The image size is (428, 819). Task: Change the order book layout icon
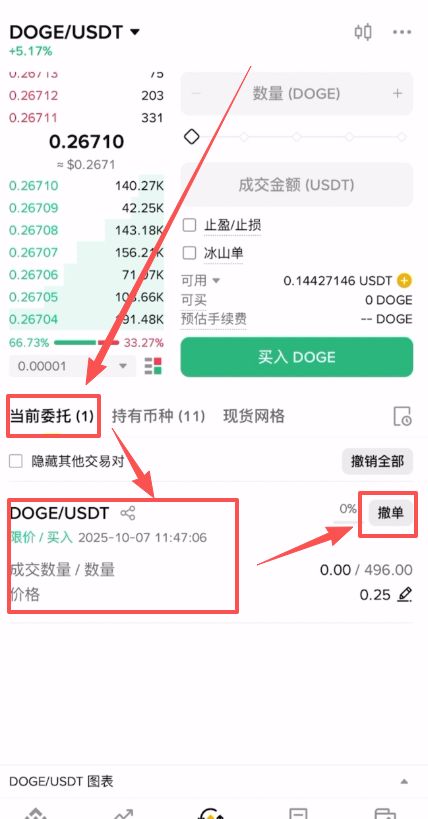pos(153,366)
